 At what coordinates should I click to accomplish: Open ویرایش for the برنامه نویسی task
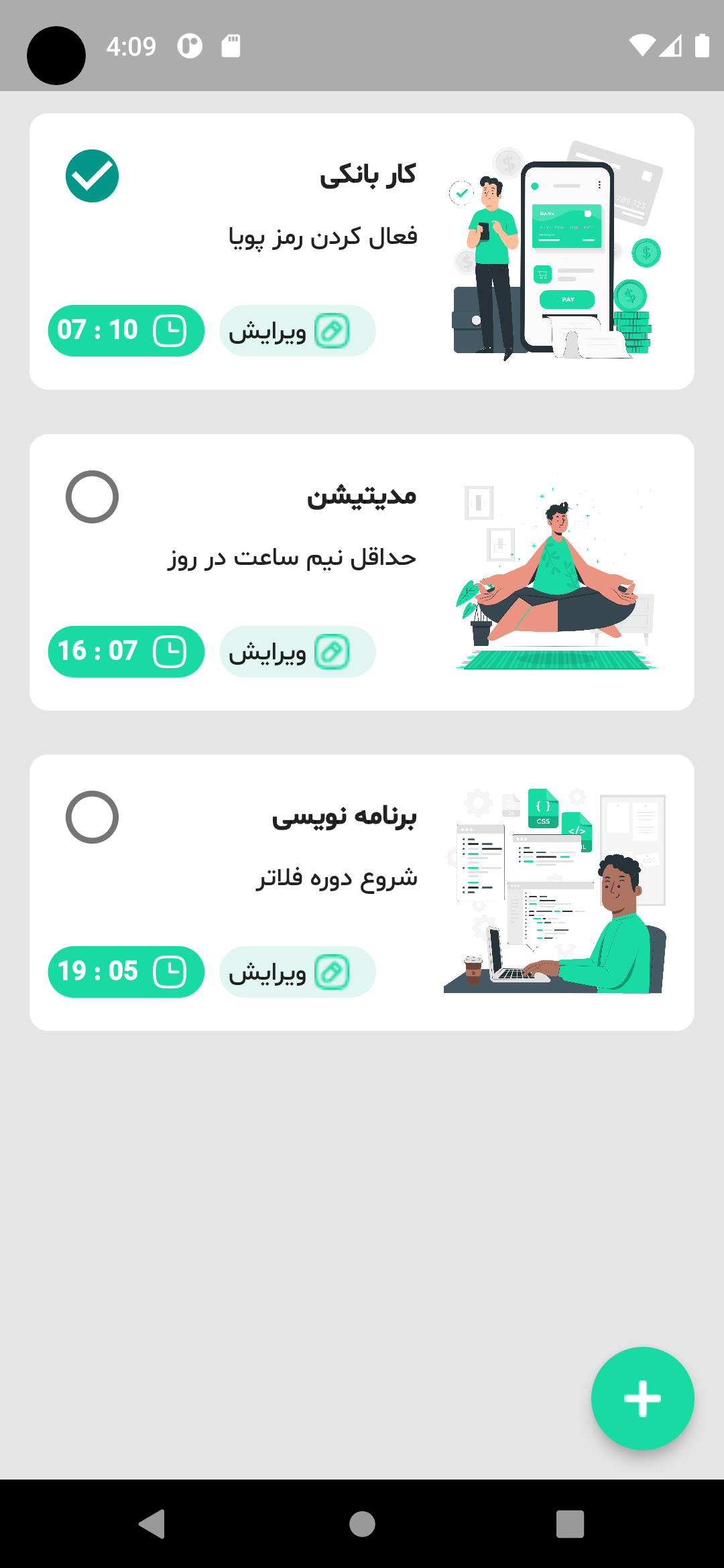coord(297,972)
